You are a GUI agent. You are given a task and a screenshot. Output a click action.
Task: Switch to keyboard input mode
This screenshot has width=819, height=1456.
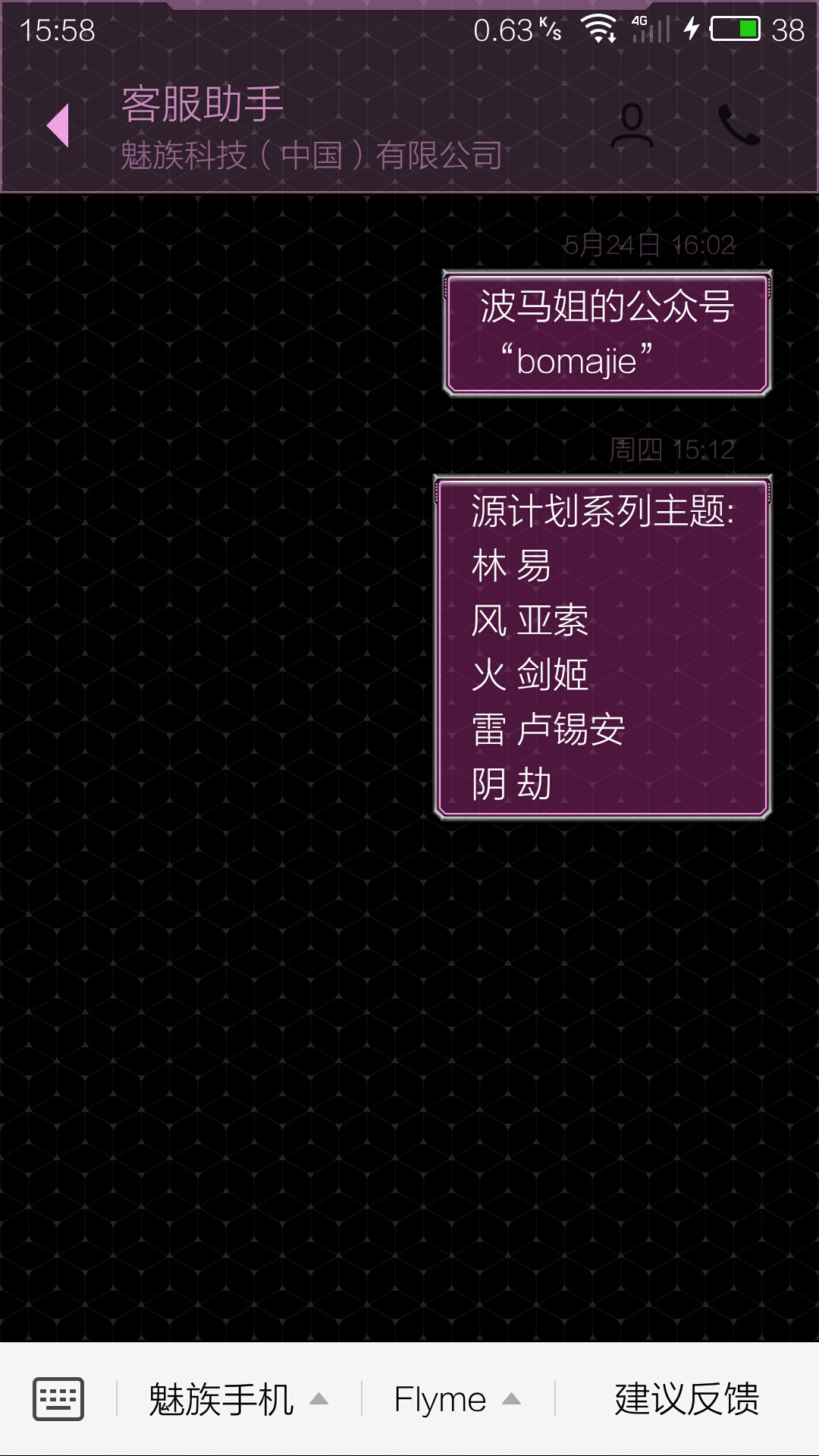coord(58,1399)
